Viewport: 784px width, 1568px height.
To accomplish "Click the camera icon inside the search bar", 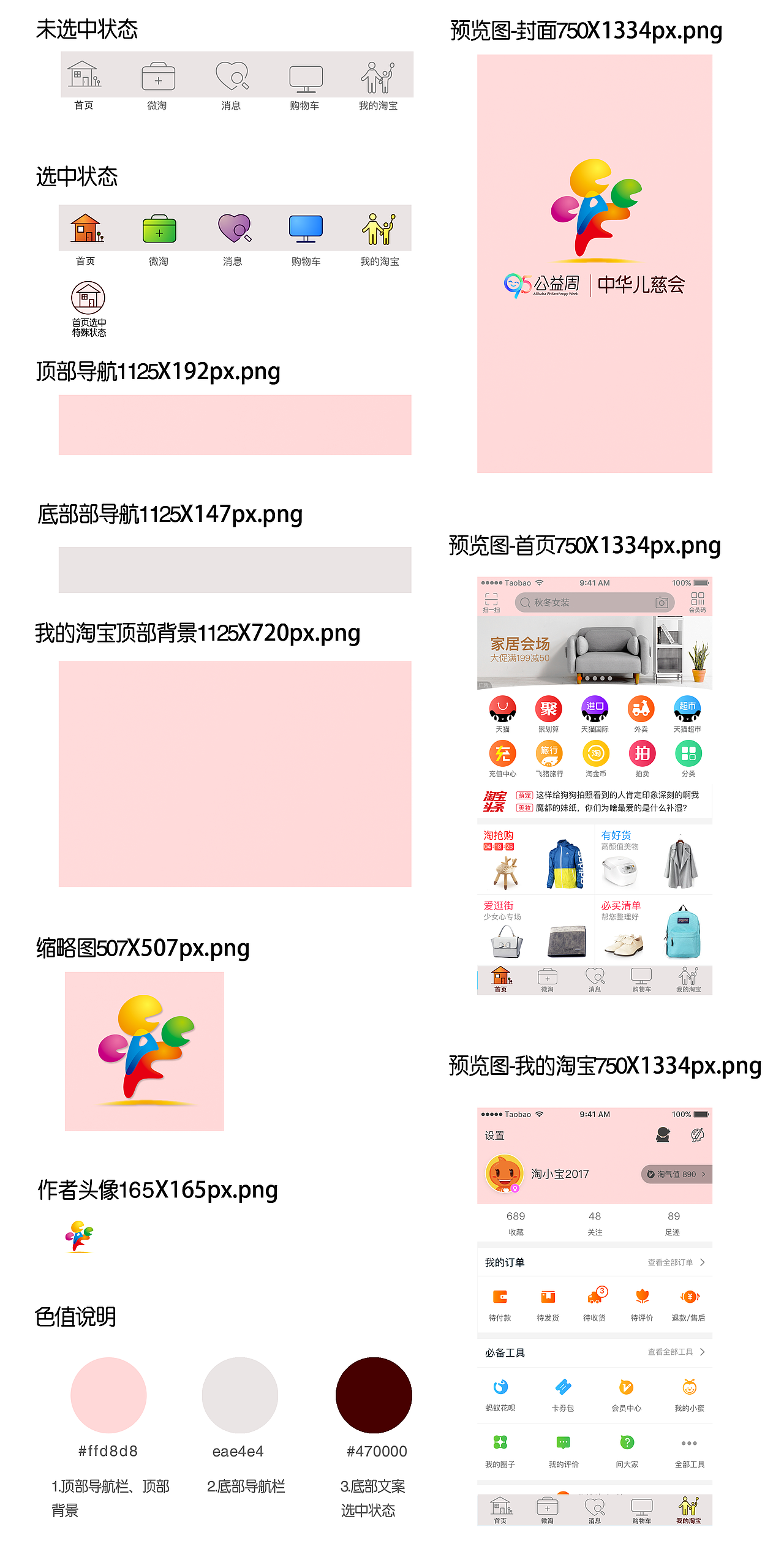I will tap(661, 603).
